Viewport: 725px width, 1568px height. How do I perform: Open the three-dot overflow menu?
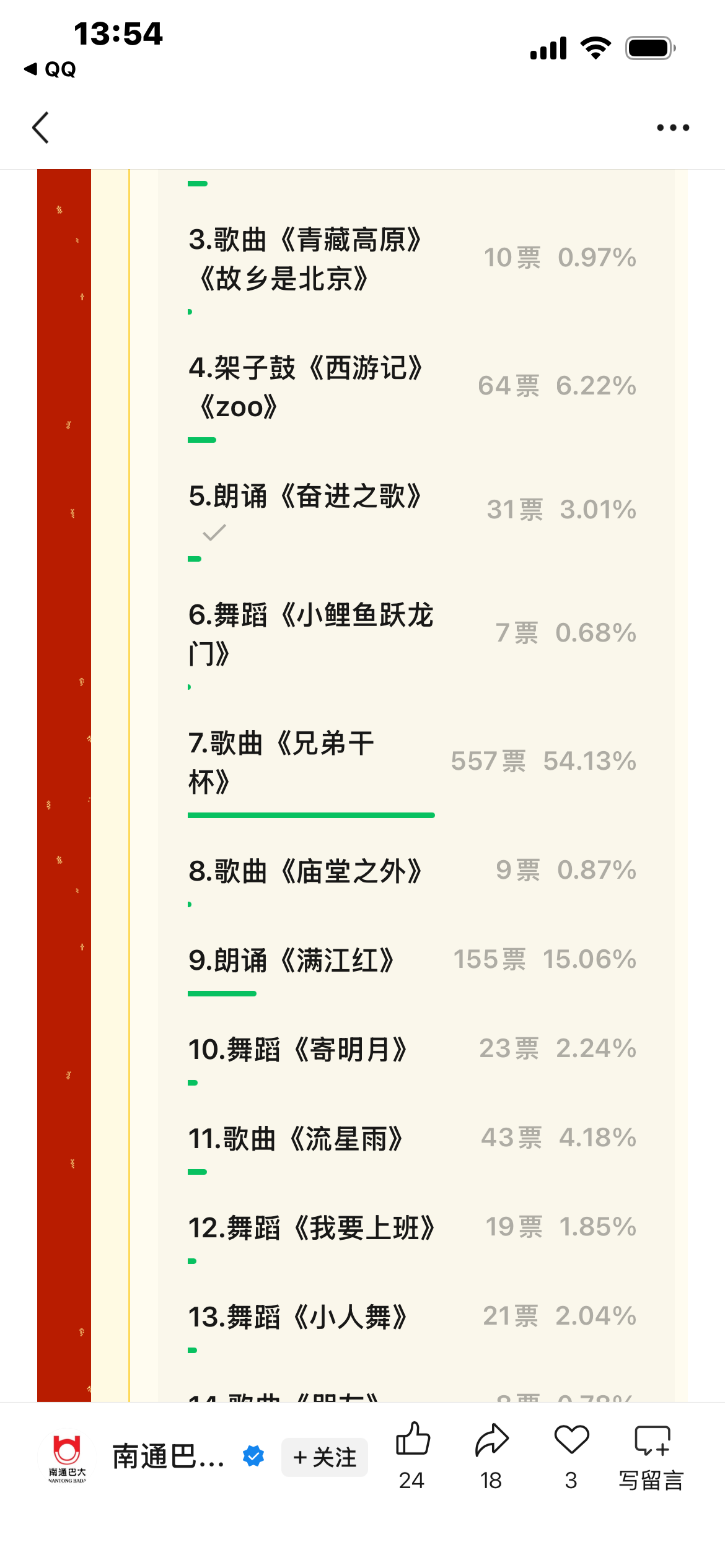672,128
